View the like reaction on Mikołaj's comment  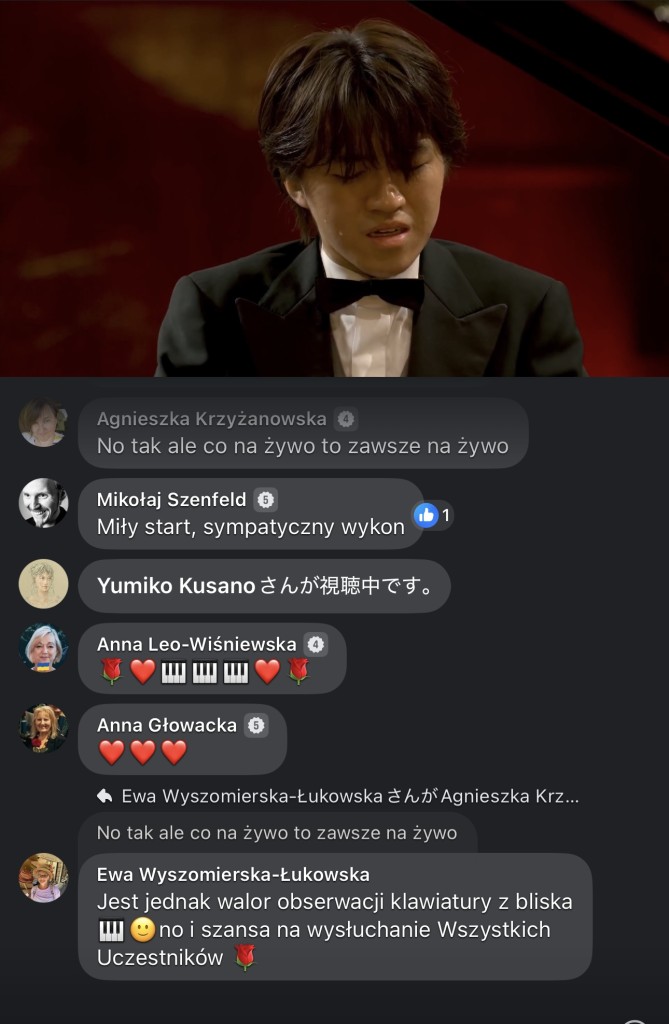432,516
